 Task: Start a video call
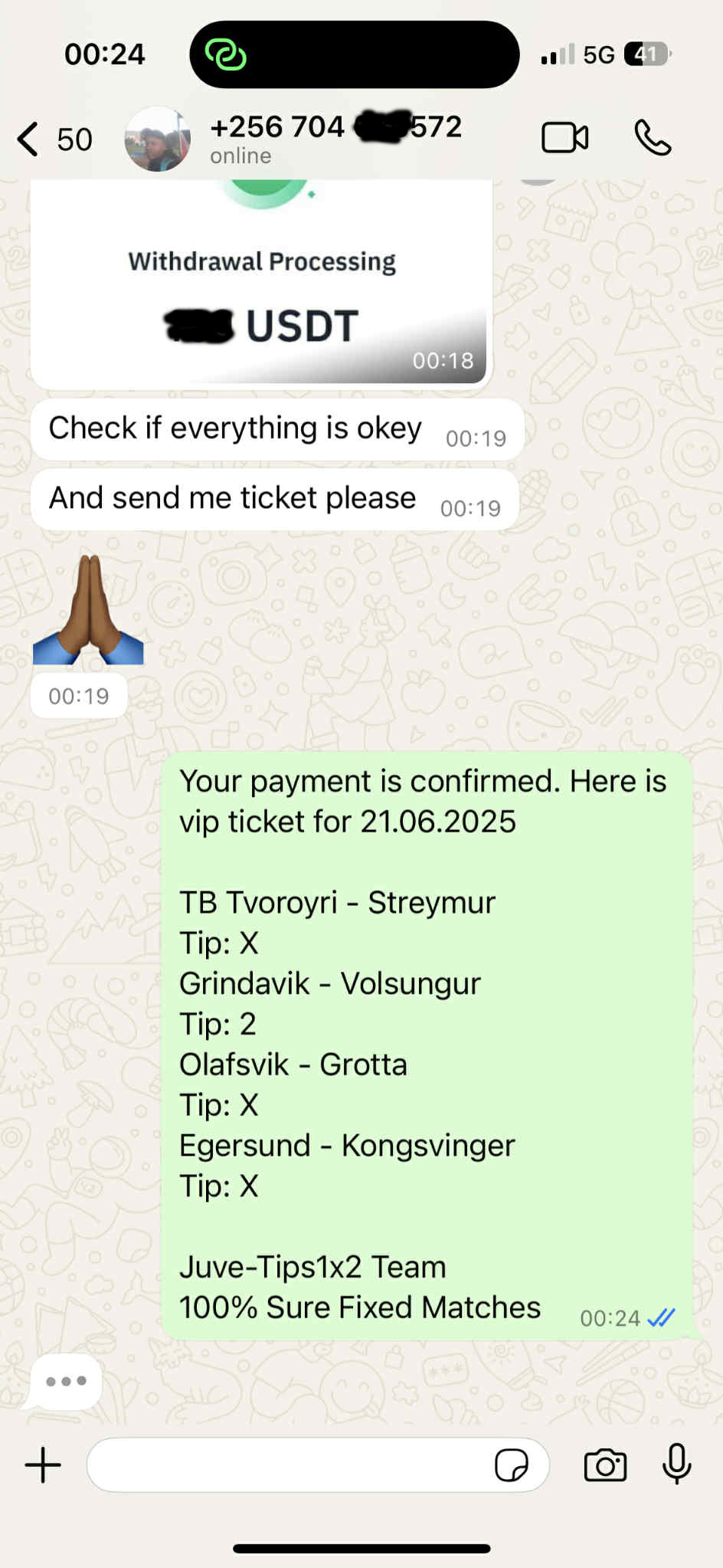(x=564, y=139)
